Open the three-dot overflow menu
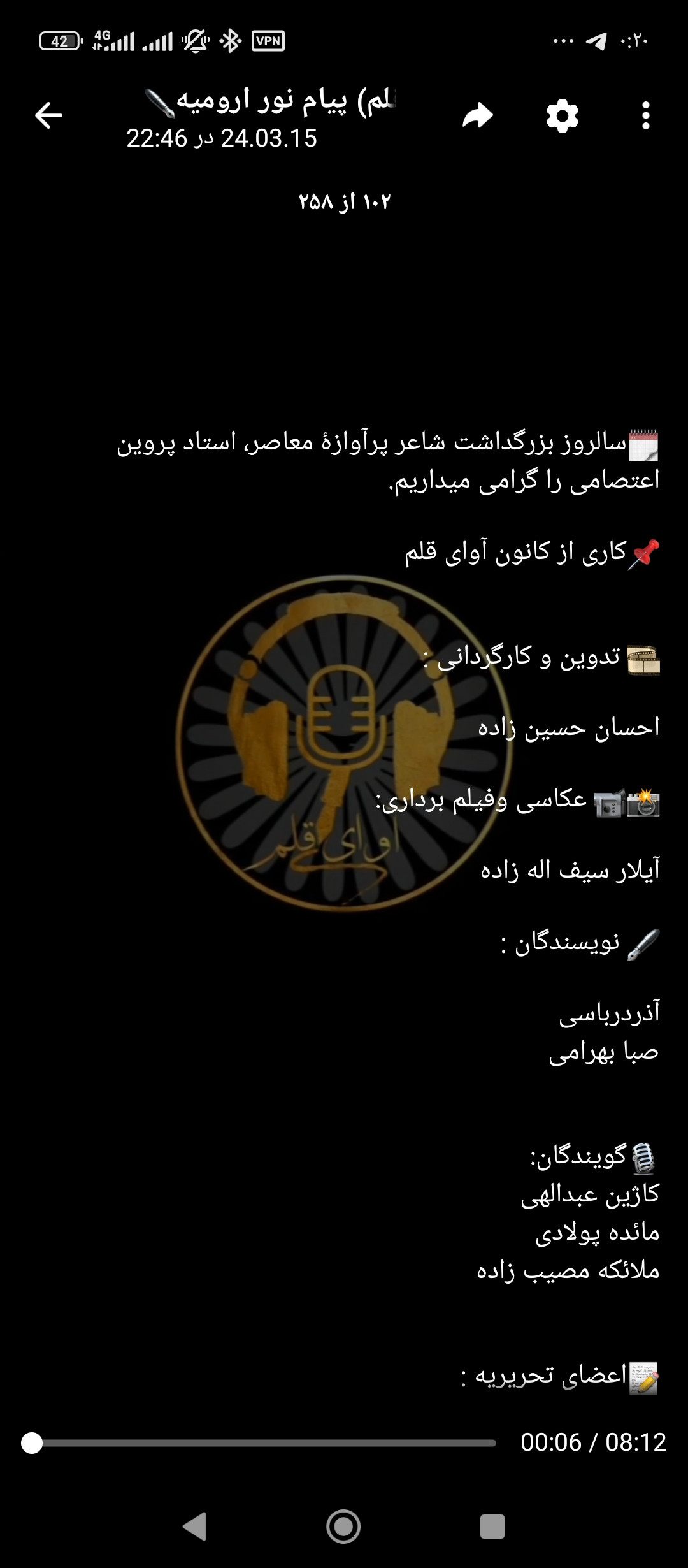688x1568 pixels. point(646,116)
